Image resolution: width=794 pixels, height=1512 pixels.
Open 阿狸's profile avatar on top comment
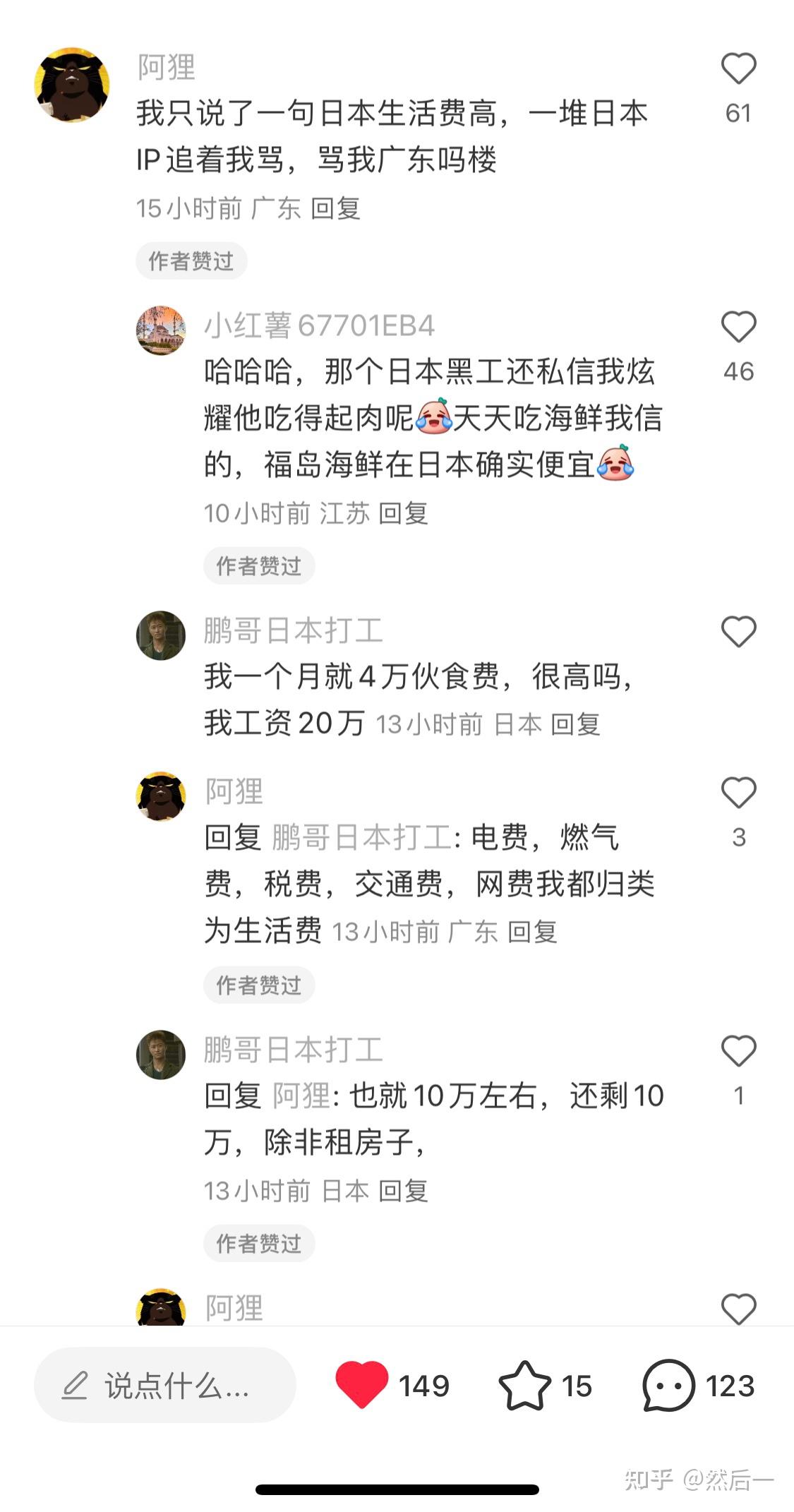click(72, 85)
